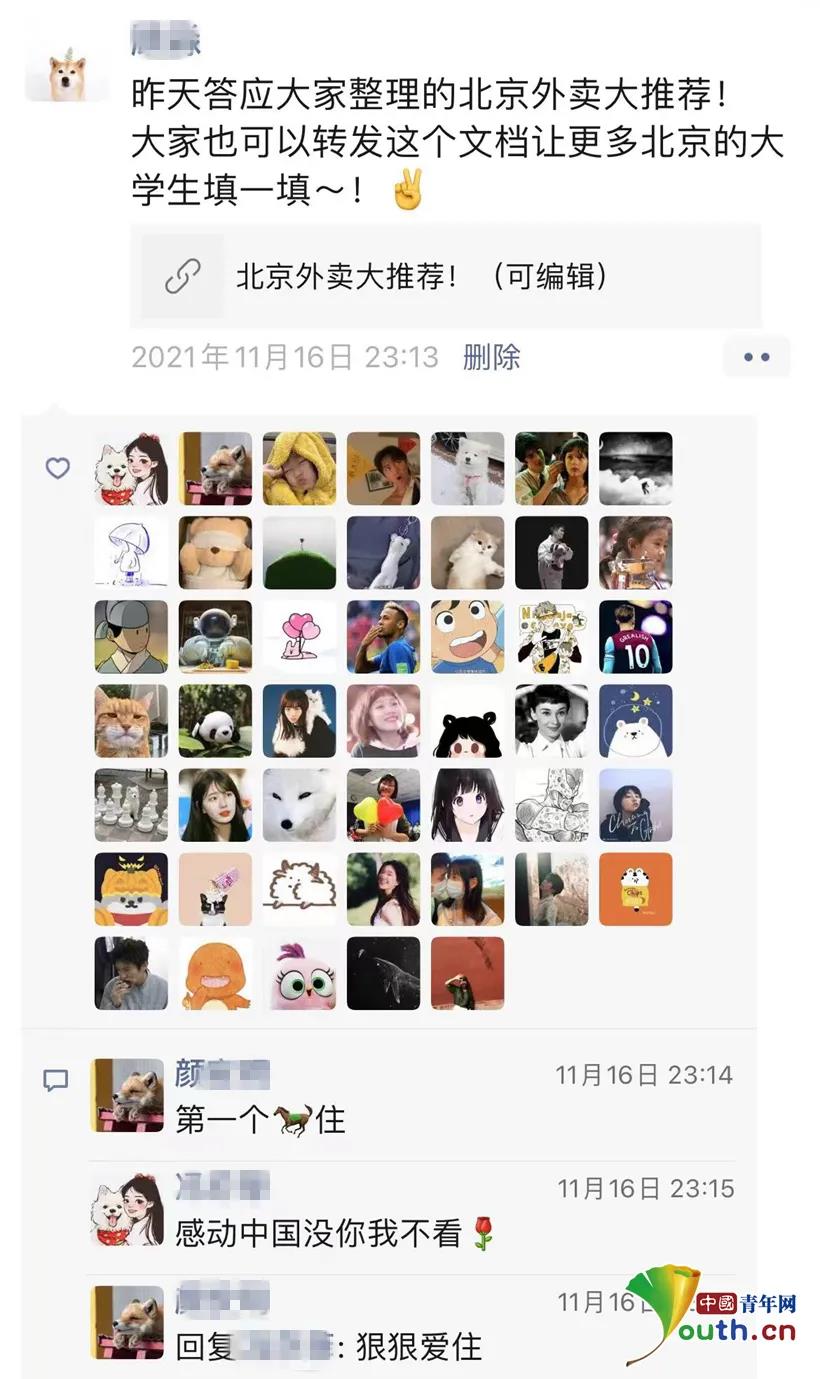Viewport: 820px width, 1379px height.
Task: Tap the blue polar bear avatar
Action: [635, 721]
